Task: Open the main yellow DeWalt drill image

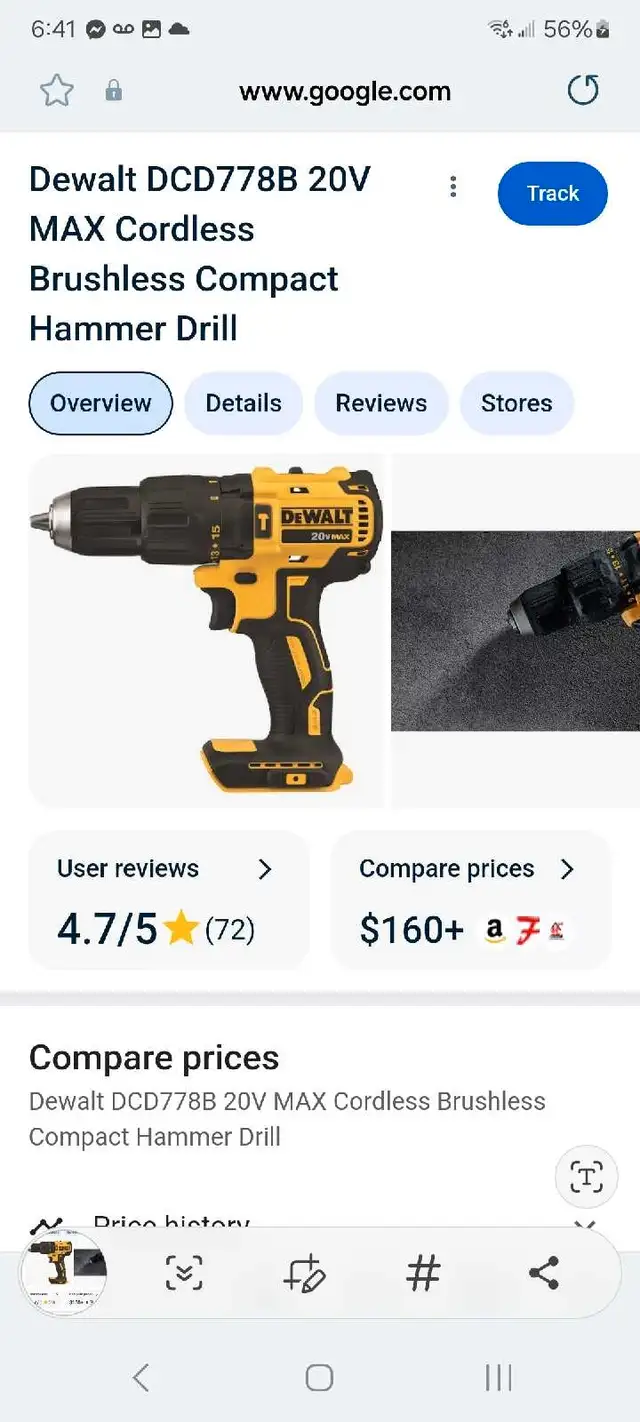Action: 207,631
